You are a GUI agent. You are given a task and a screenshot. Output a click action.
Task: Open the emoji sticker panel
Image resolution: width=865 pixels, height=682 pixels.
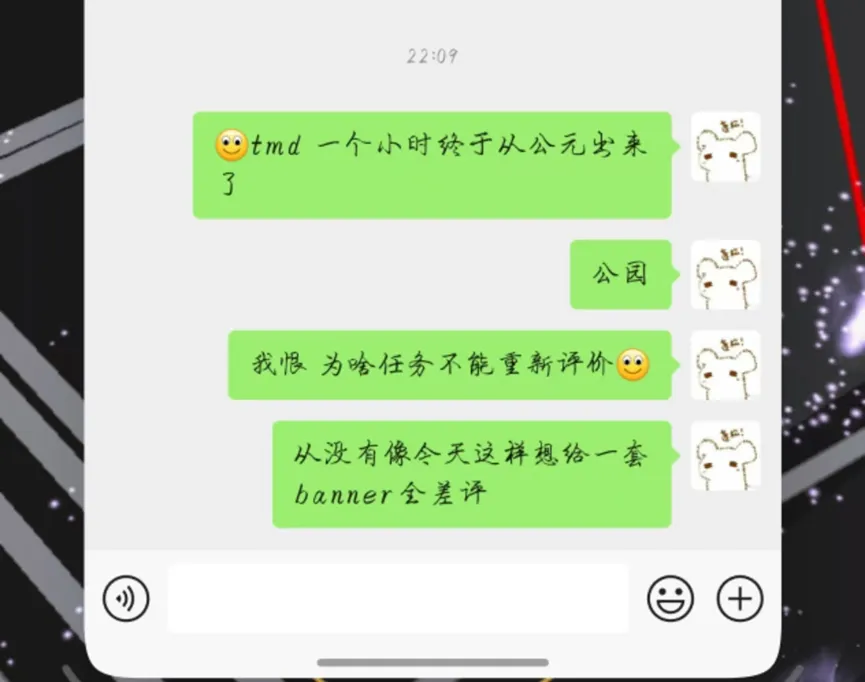670,598
